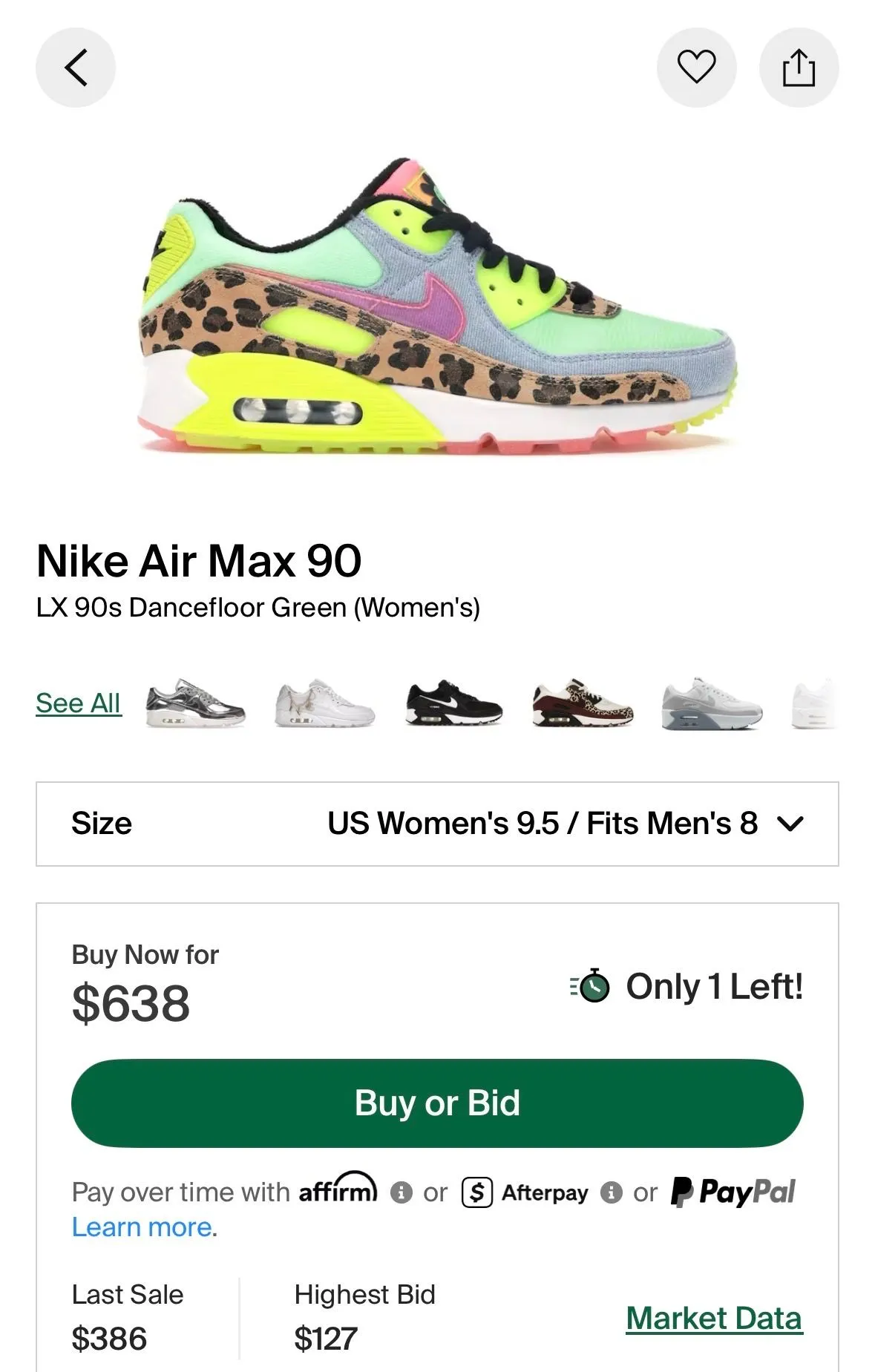View the grey and white Air Max thumbnail
The height and width of the screenshot is (1372, 875).
[712, 703]
